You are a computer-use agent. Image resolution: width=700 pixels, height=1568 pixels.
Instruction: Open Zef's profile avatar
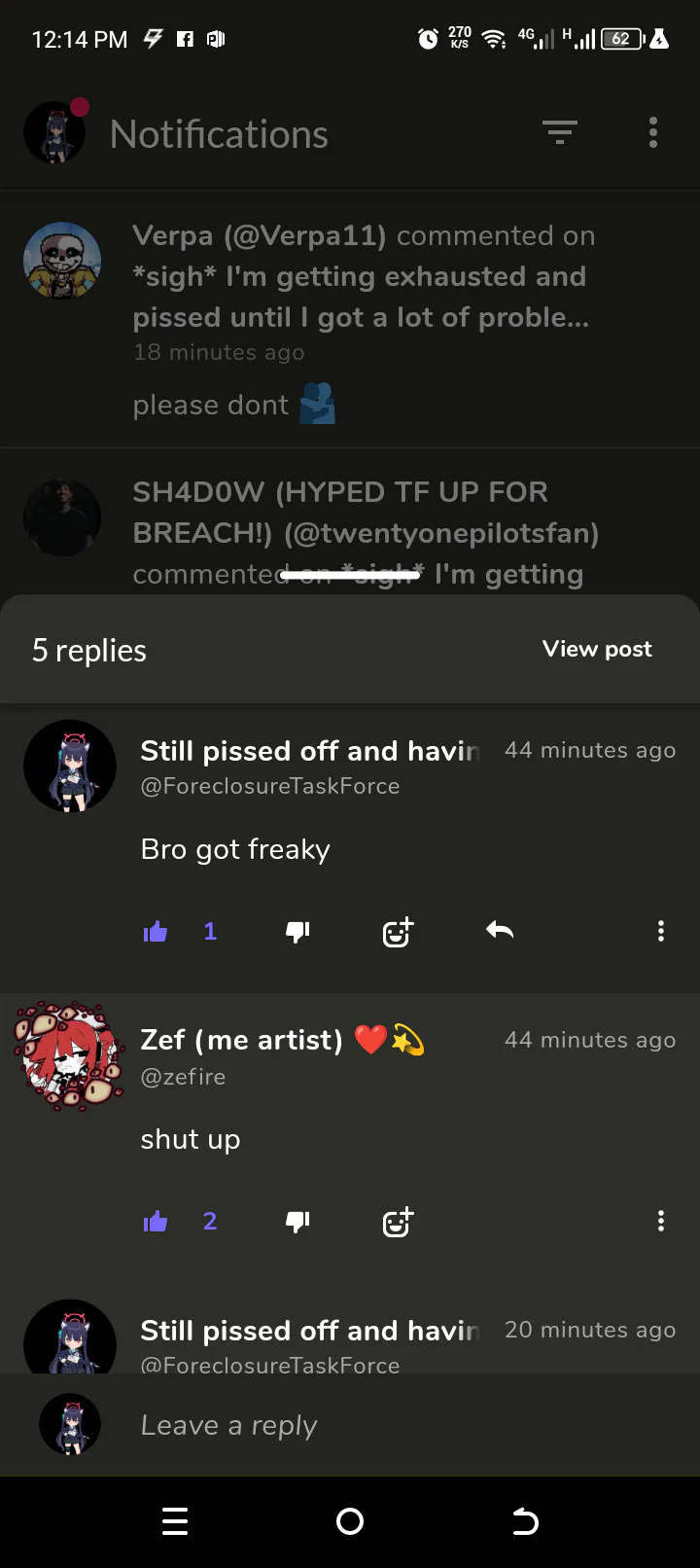point(70,1055)
